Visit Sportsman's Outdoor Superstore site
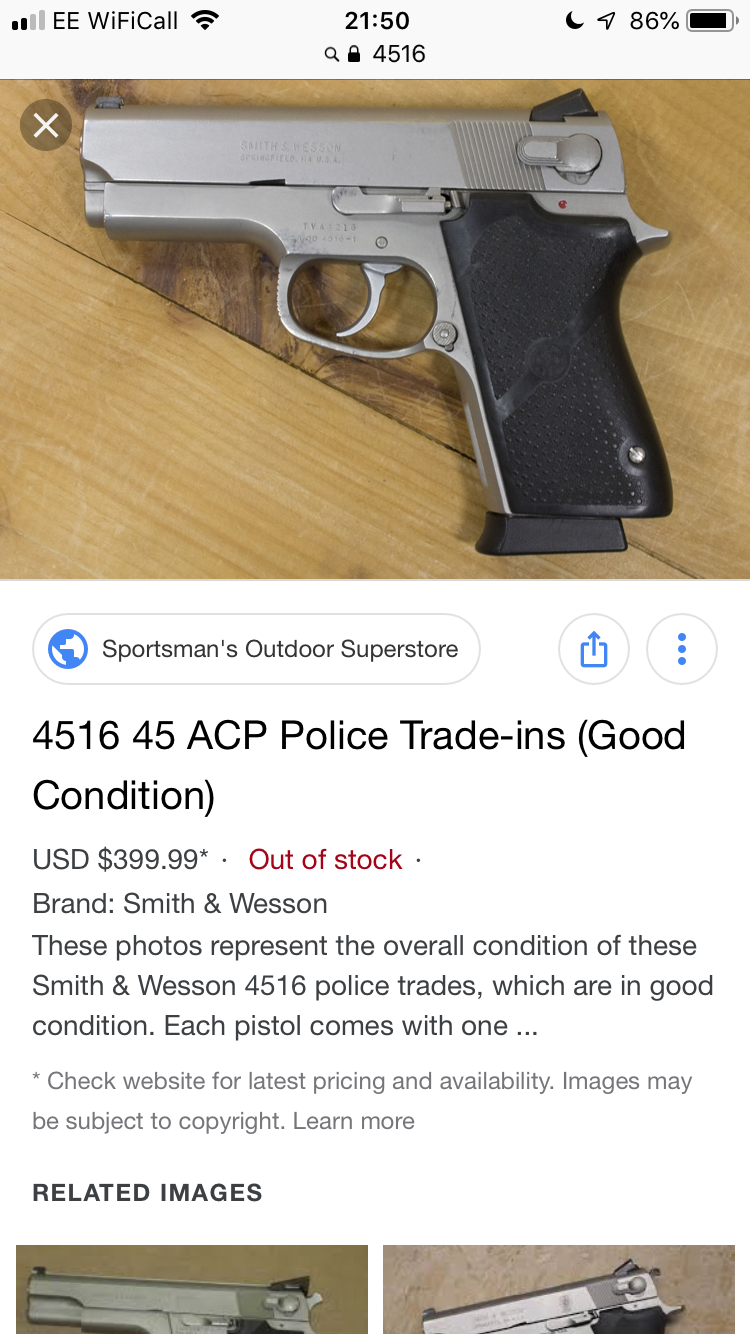 pyautogui.click(x=257, y=649)
